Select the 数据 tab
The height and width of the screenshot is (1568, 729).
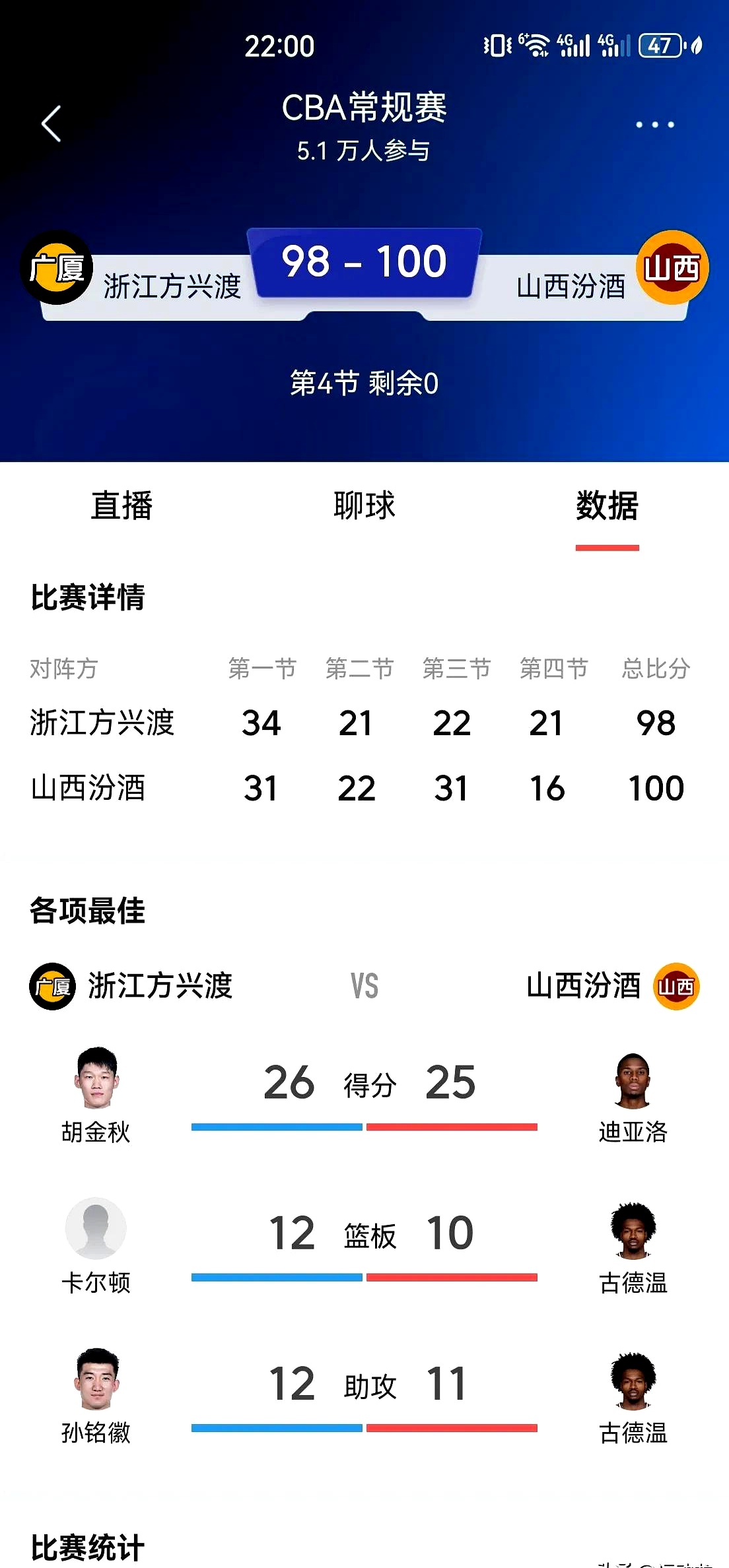[x=606, y=507]
